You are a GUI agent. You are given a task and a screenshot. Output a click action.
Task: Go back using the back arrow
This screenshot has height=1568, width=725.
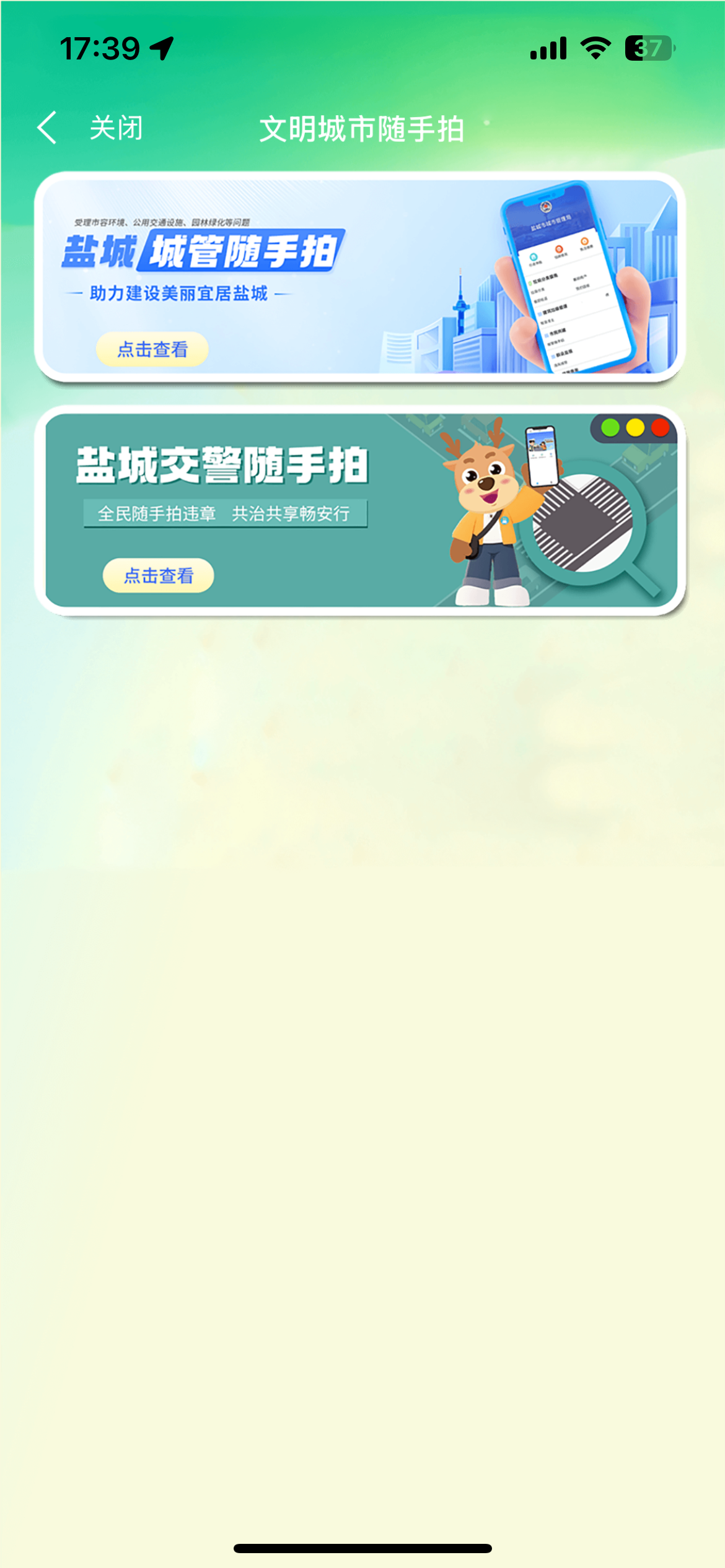[x=48, y=128]
